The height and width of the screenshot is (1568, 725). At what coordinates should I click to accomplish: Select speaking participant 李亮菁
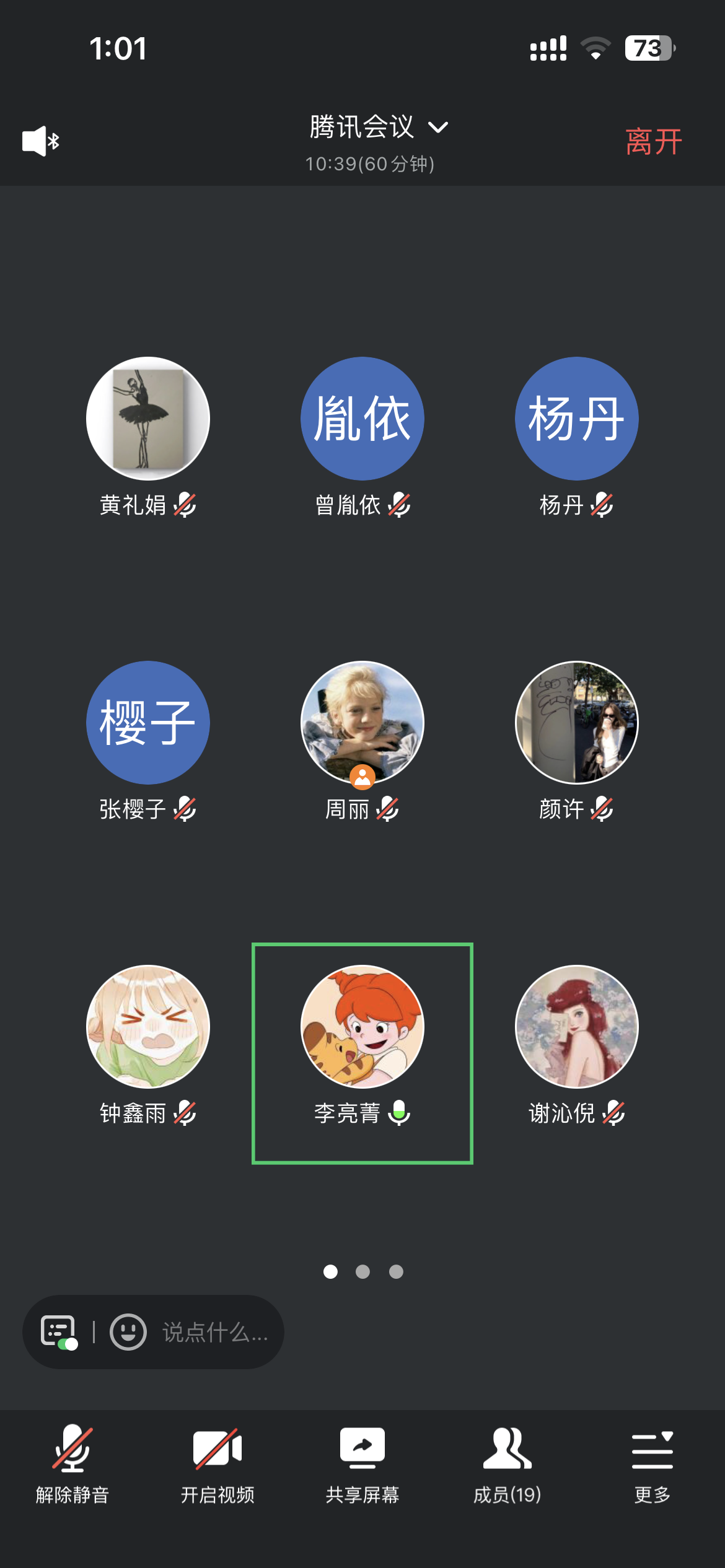click(x=362, y=1027)
